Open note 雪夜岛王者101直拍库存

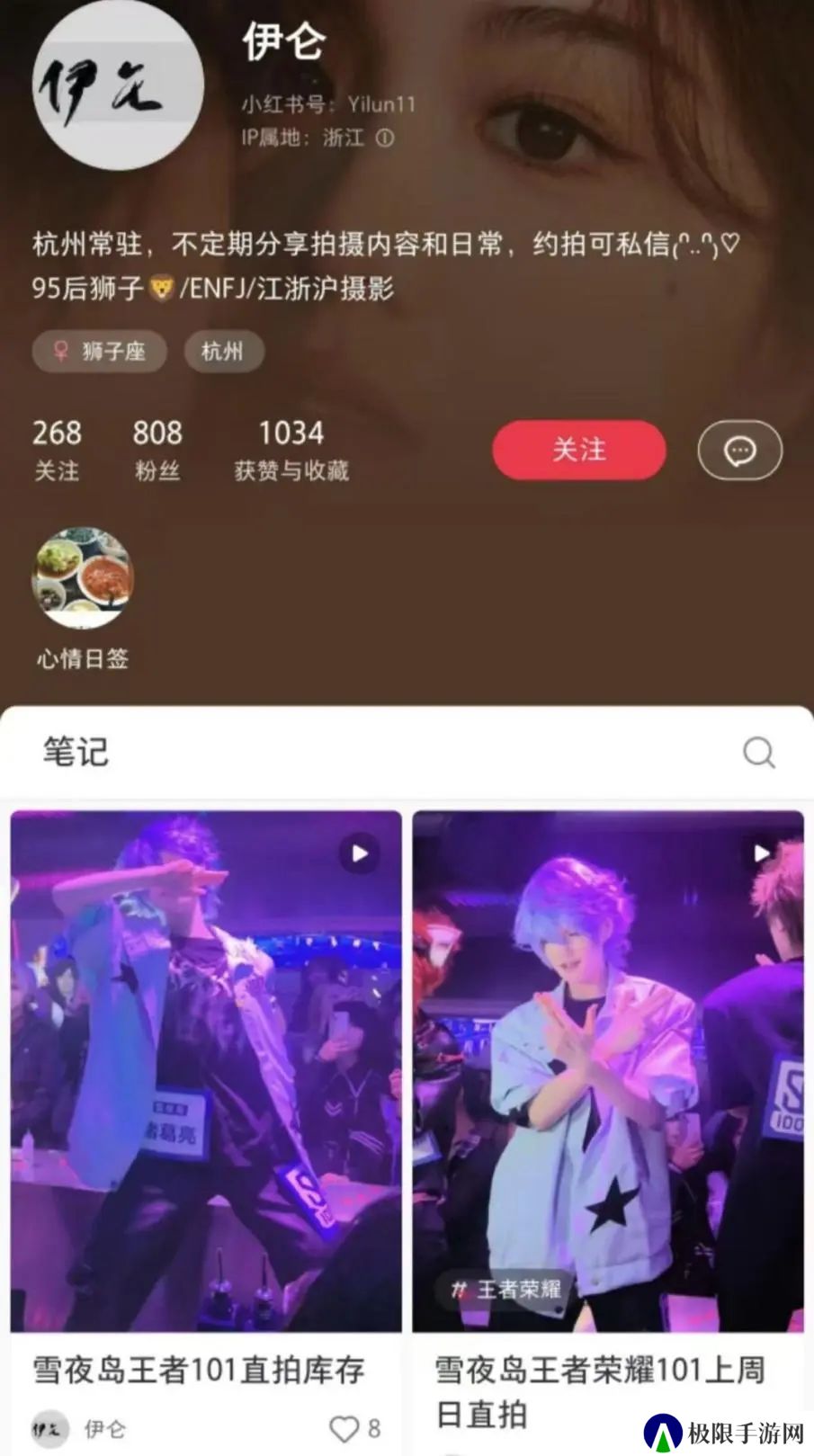click(206, 1070)
